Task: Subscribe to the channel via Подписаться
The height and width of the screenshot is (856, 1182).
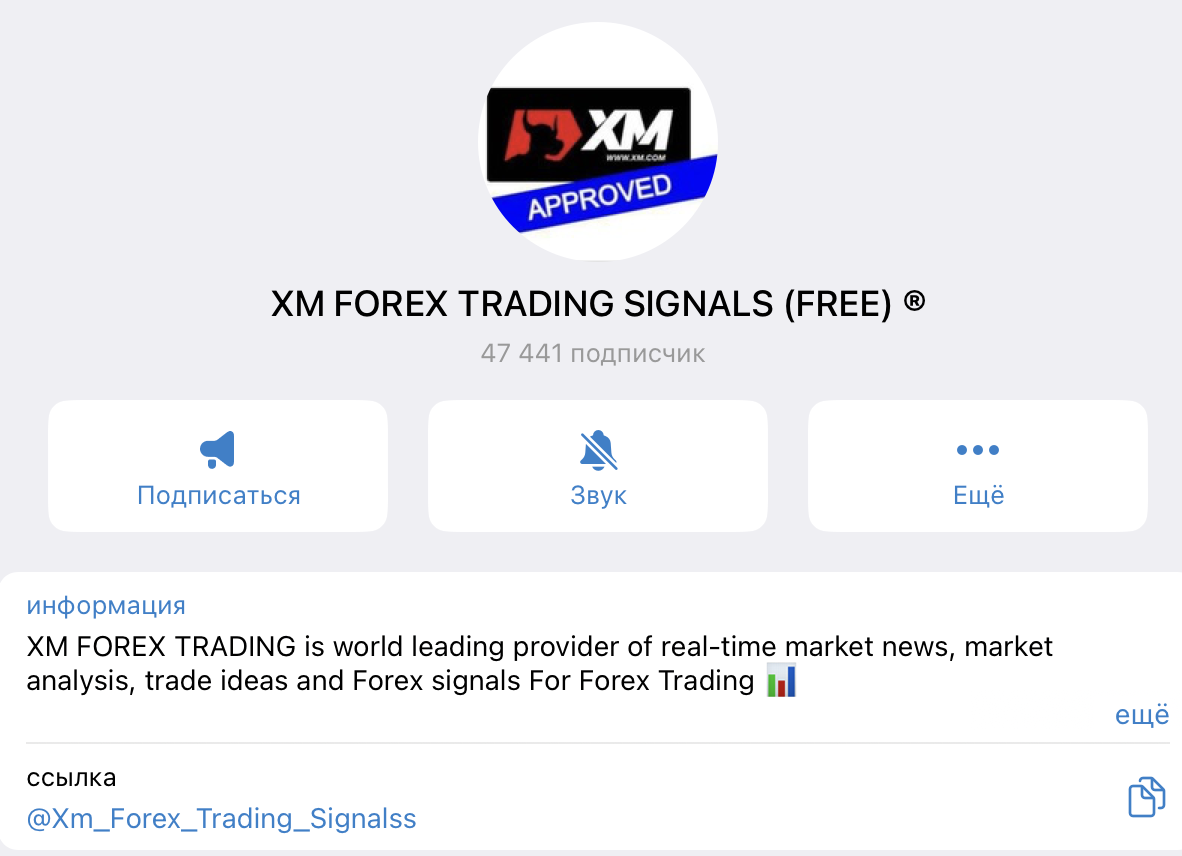Action: [218, 466]
